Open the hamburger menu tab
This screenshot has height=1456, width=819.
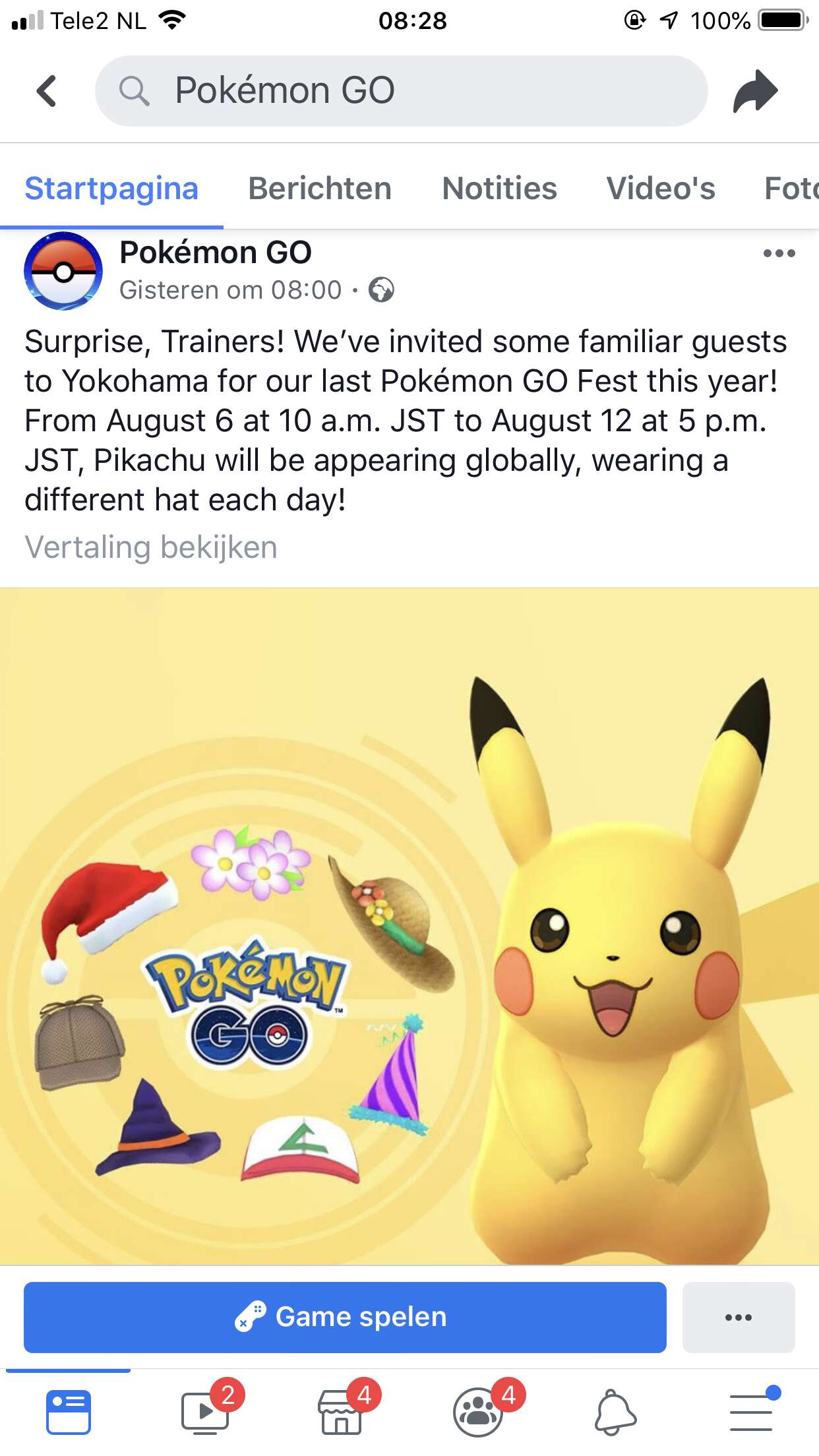coord(752,1413)
